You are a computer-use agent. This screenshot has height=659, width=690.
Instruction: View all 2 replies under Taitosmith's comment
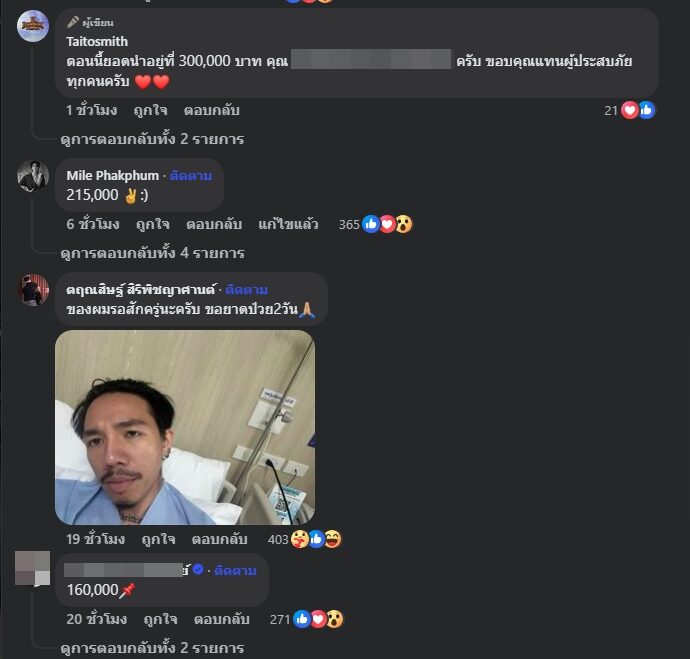coord(152,139)
